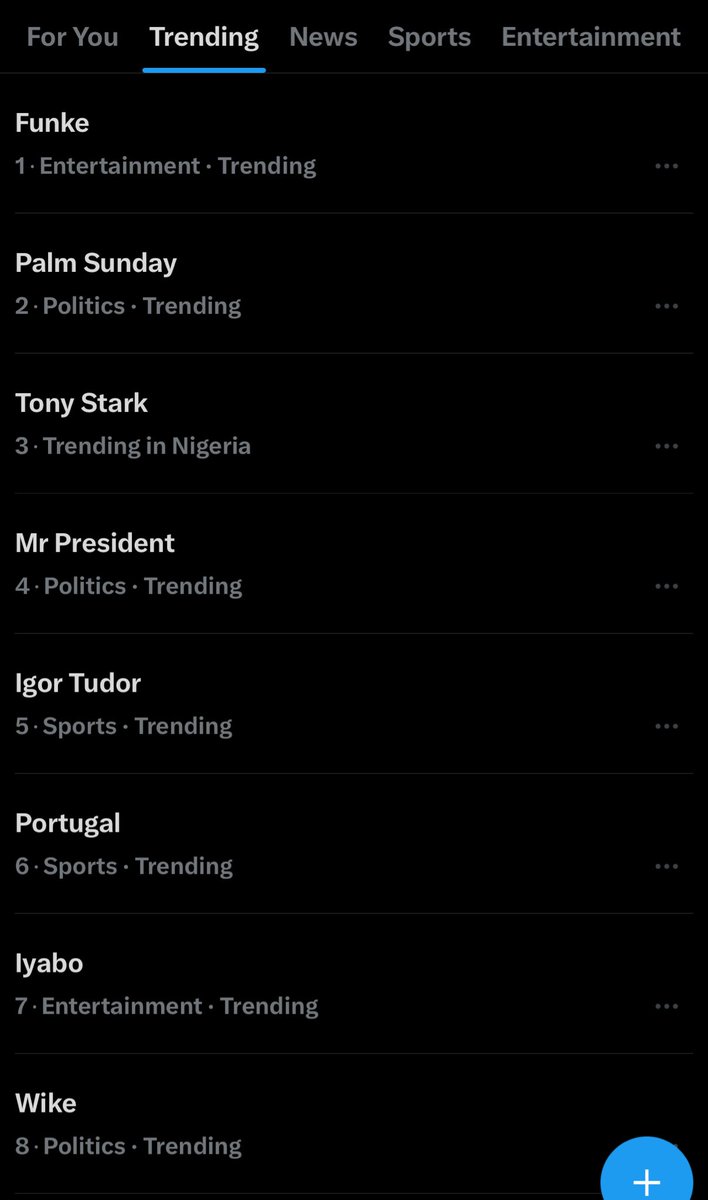Open the Igor Tudor trend
708x1200 pixels.
pos(78,683)
